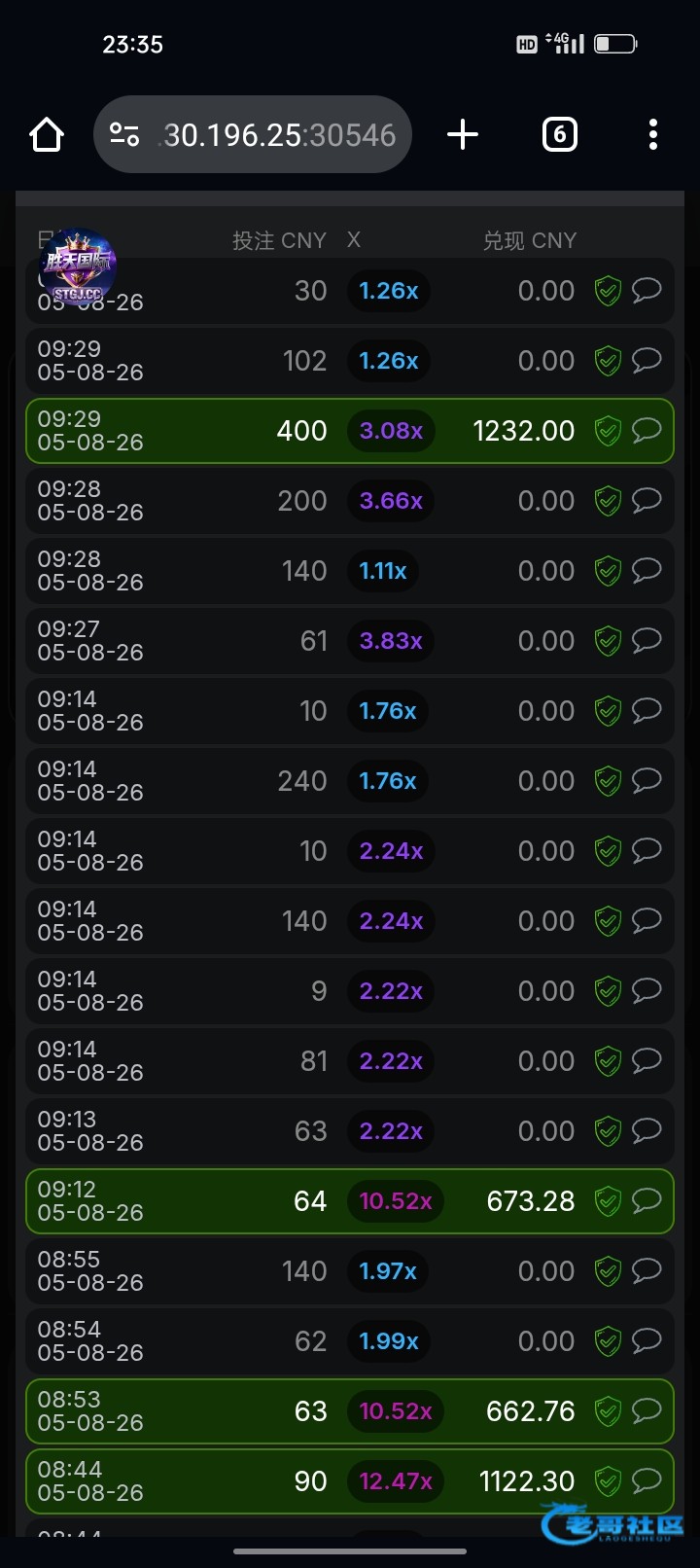The height and width of the screenshot is (1568, 700).
Task: Tap the 1.97x multiplier badge
Action: [x=388, y=1271]
